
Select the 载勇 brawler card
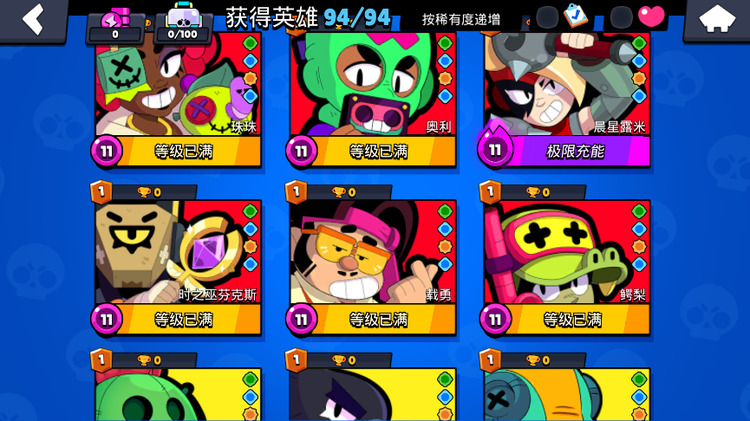click(372, 262)
